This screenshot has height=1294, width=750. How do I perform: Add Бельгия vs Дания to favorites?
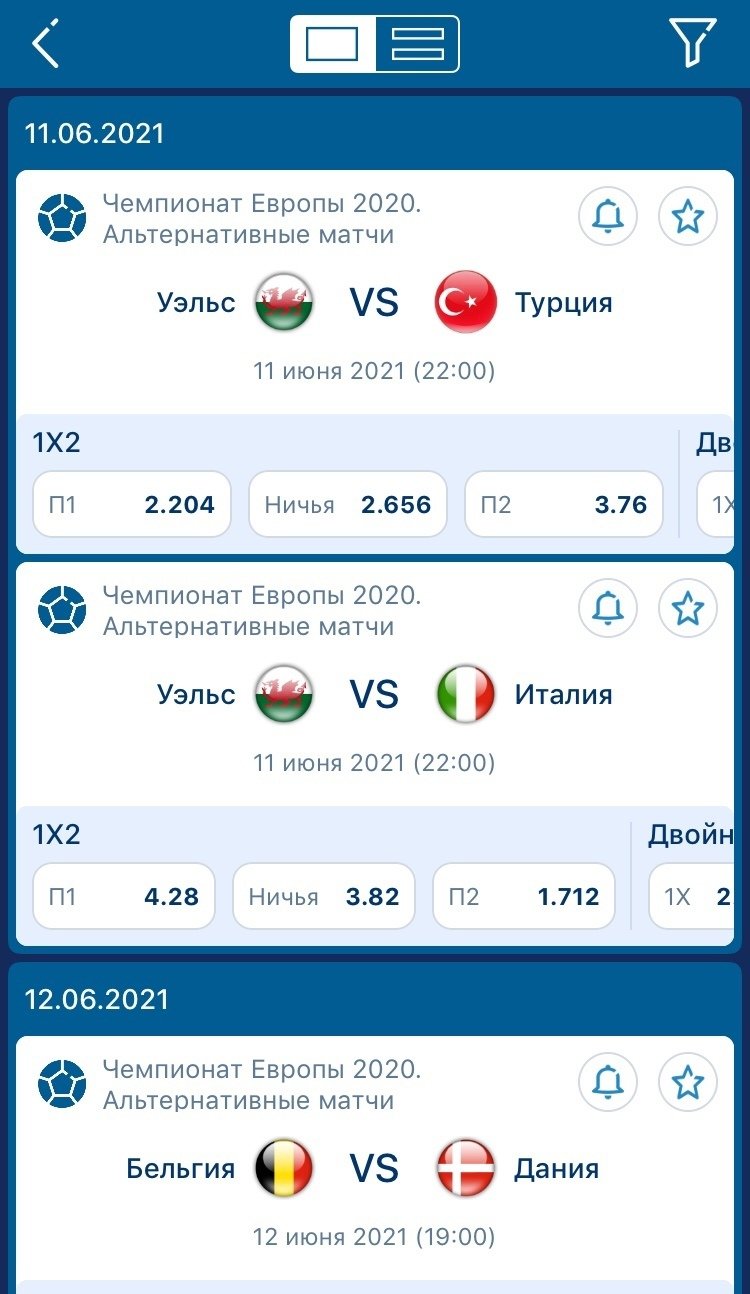(687, 1082)
